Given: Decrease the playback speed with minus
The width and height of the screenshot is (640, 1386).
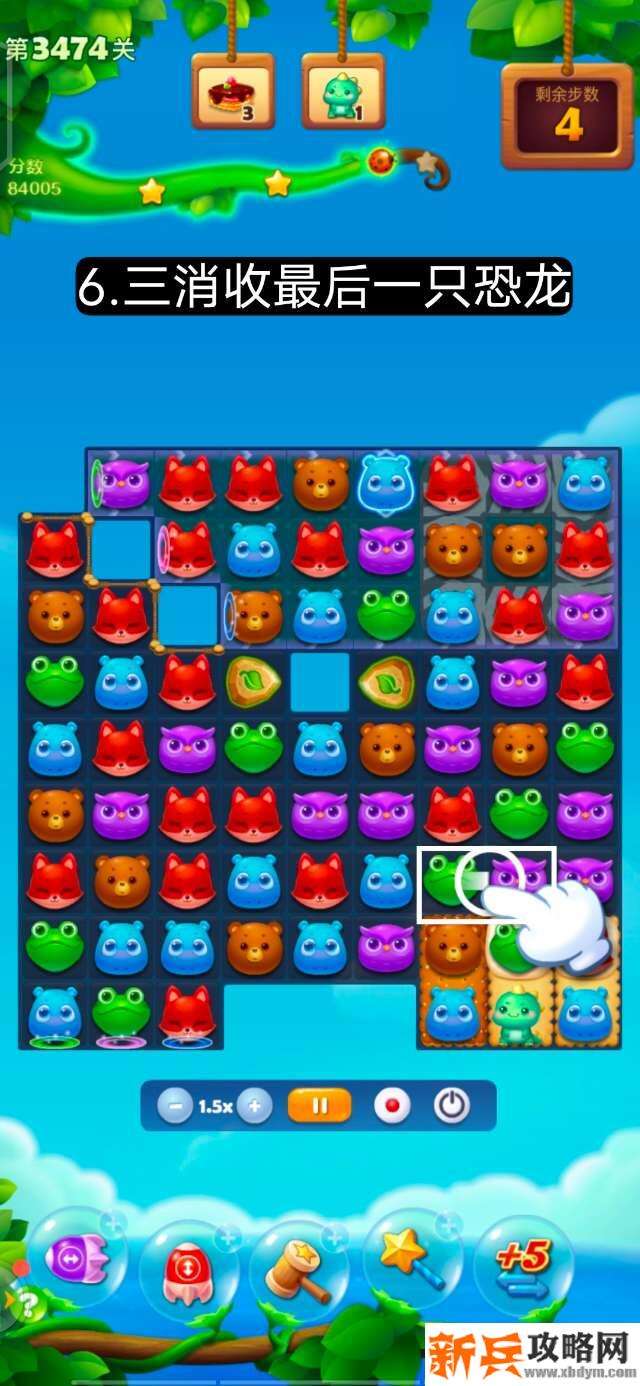Looking at the screenshot, I should click(176, 1106).
